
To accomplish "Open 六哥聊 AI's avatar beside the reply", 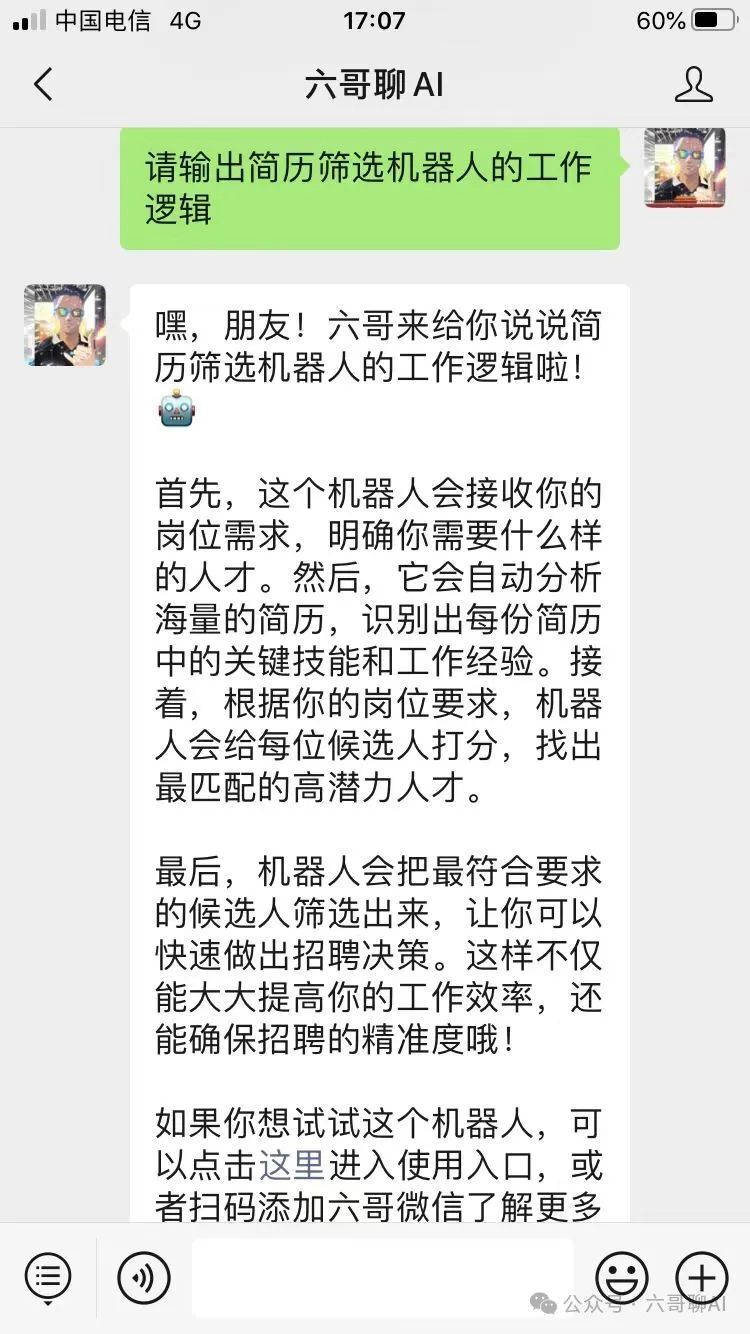I will 65,325.
